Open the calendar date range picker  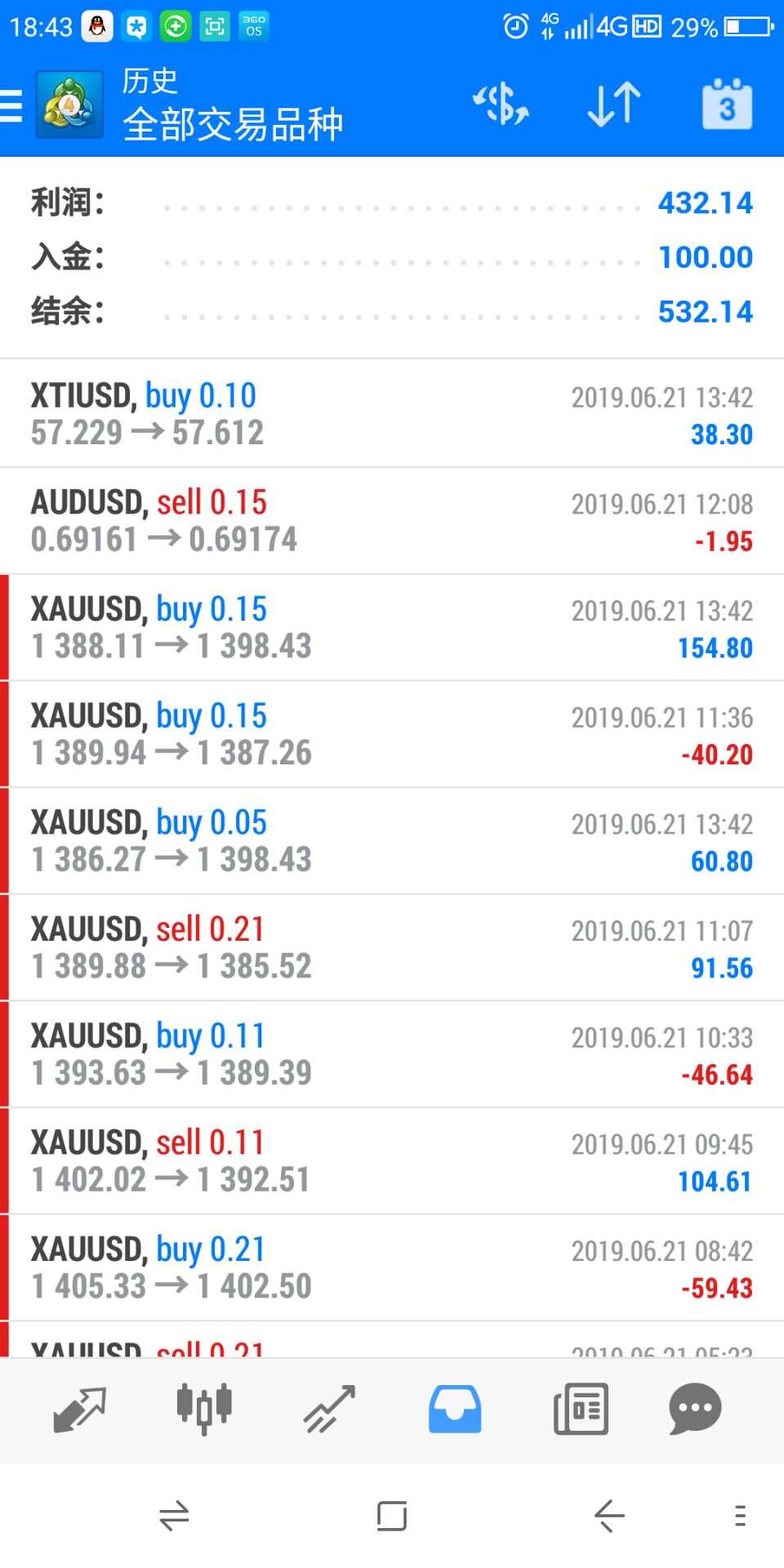click(727, 104)
